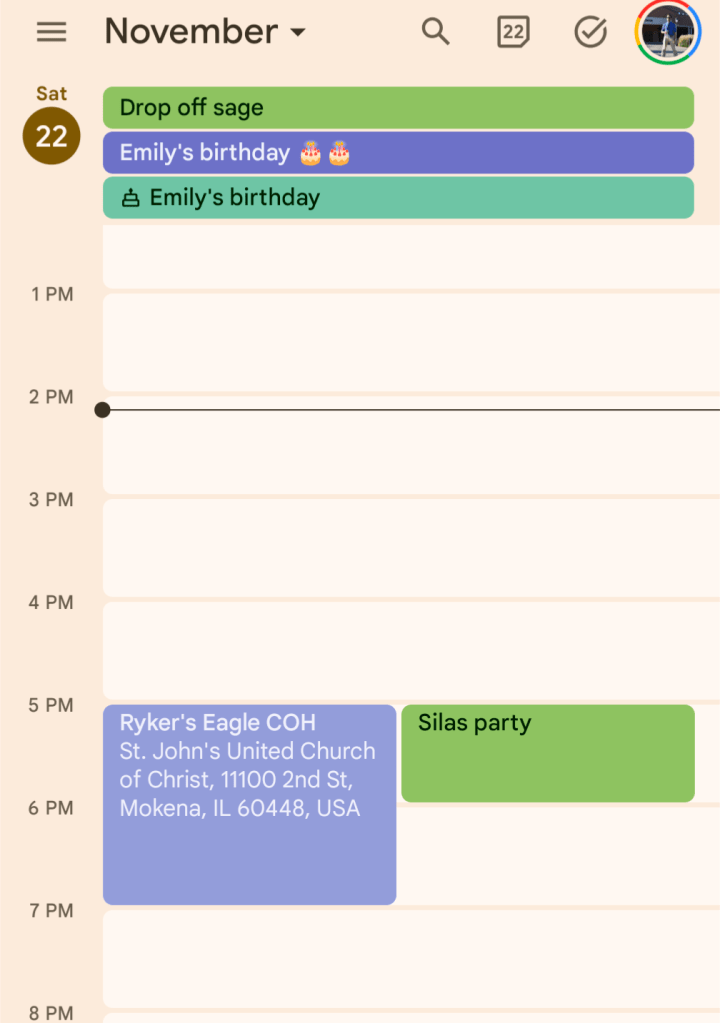Screen dimensions: 720x1023
Task: Open the Silas party event
Action: [x=547, y=753]
